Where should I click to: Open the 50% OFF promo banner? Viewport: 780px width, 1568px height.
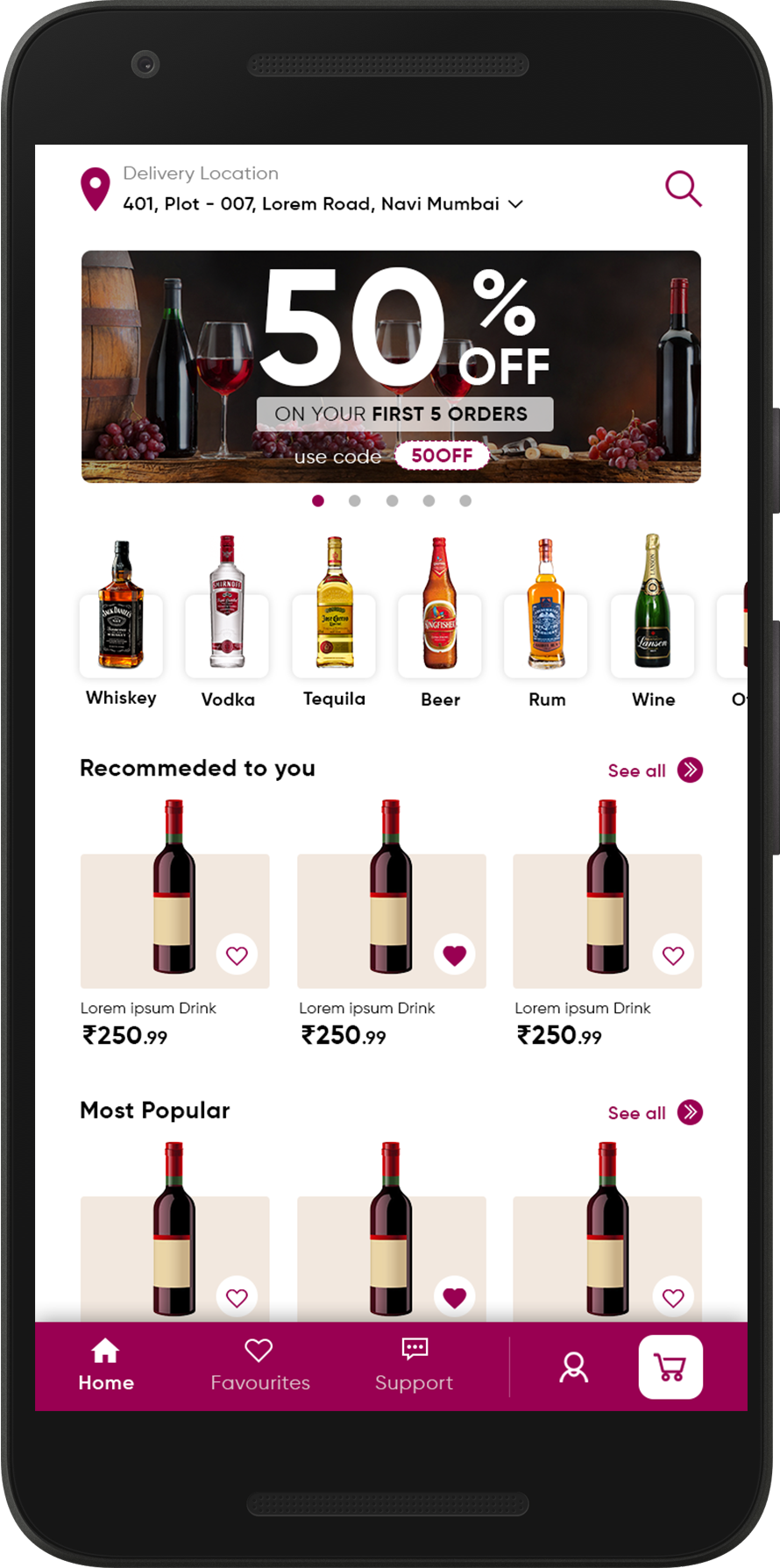tap(391, 366)
